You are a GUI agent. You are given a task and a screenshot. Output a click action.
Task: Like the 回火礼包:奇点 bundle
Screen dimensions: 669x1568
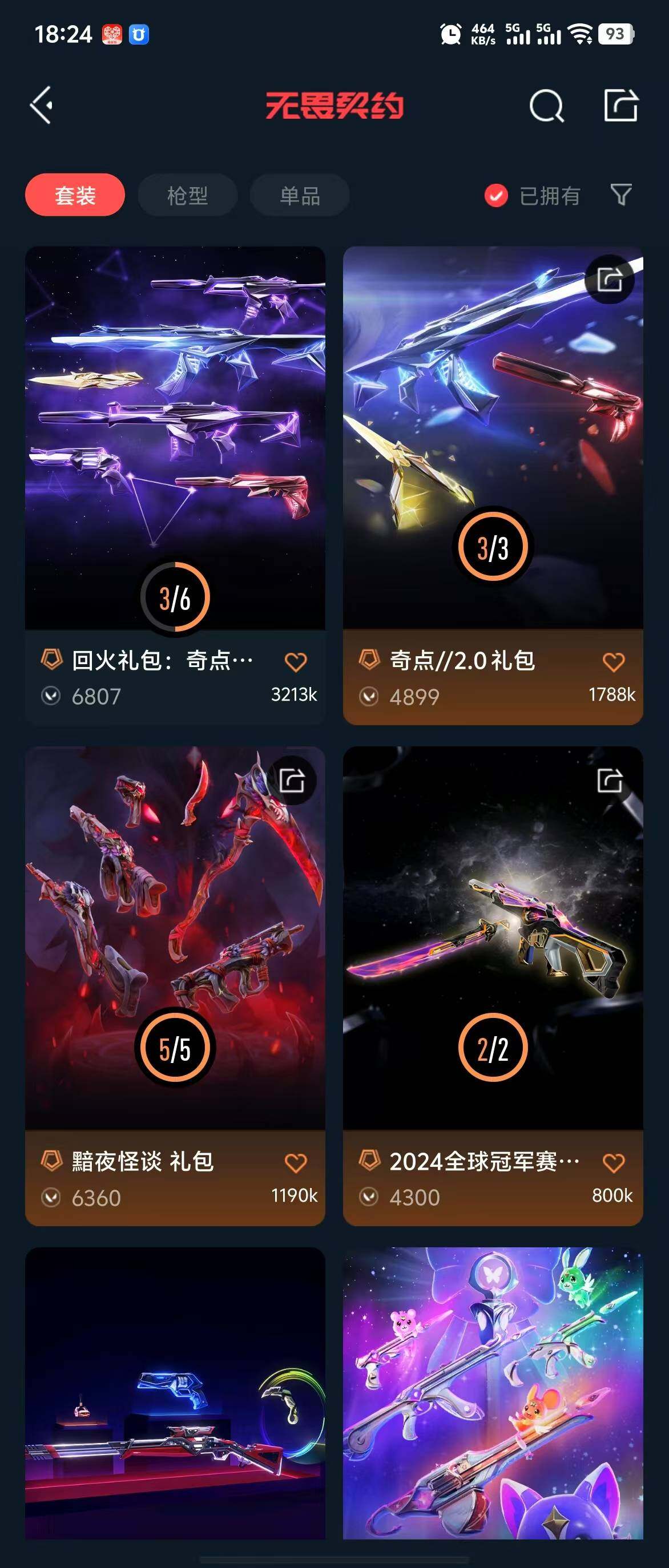click(296, 662)
